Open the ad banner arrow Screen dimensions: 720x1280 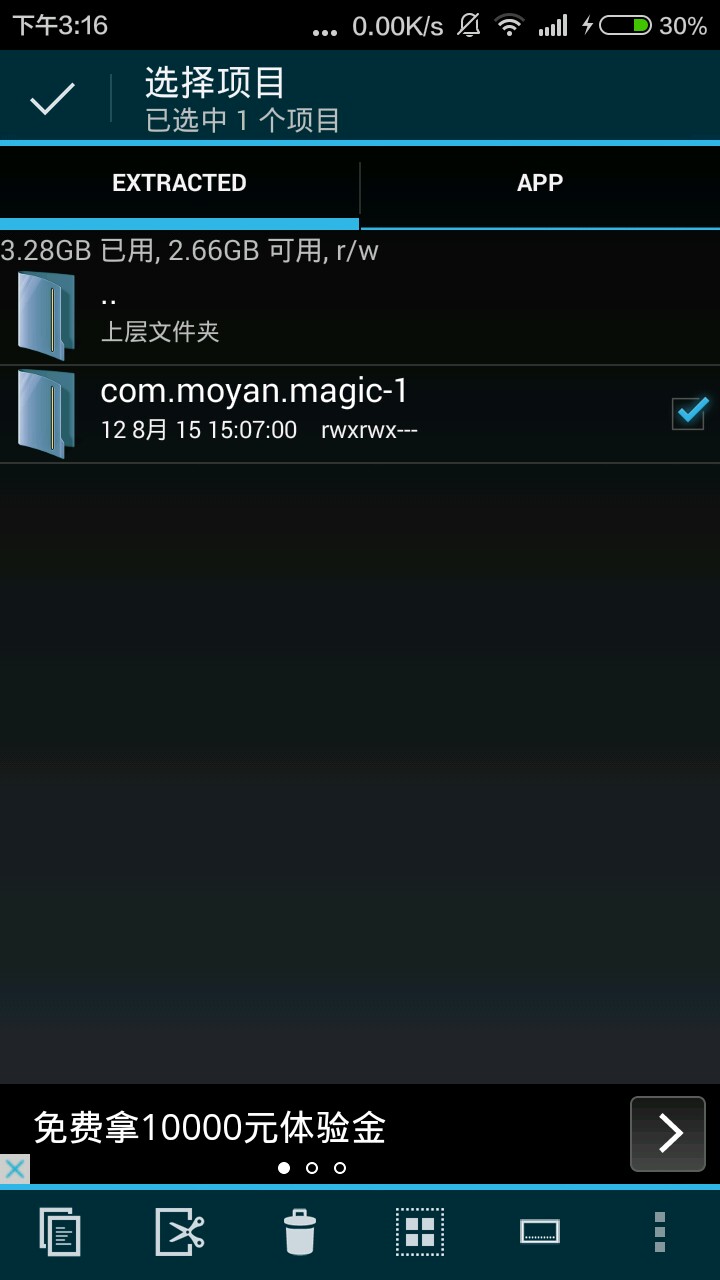[x=668, y=1133]
